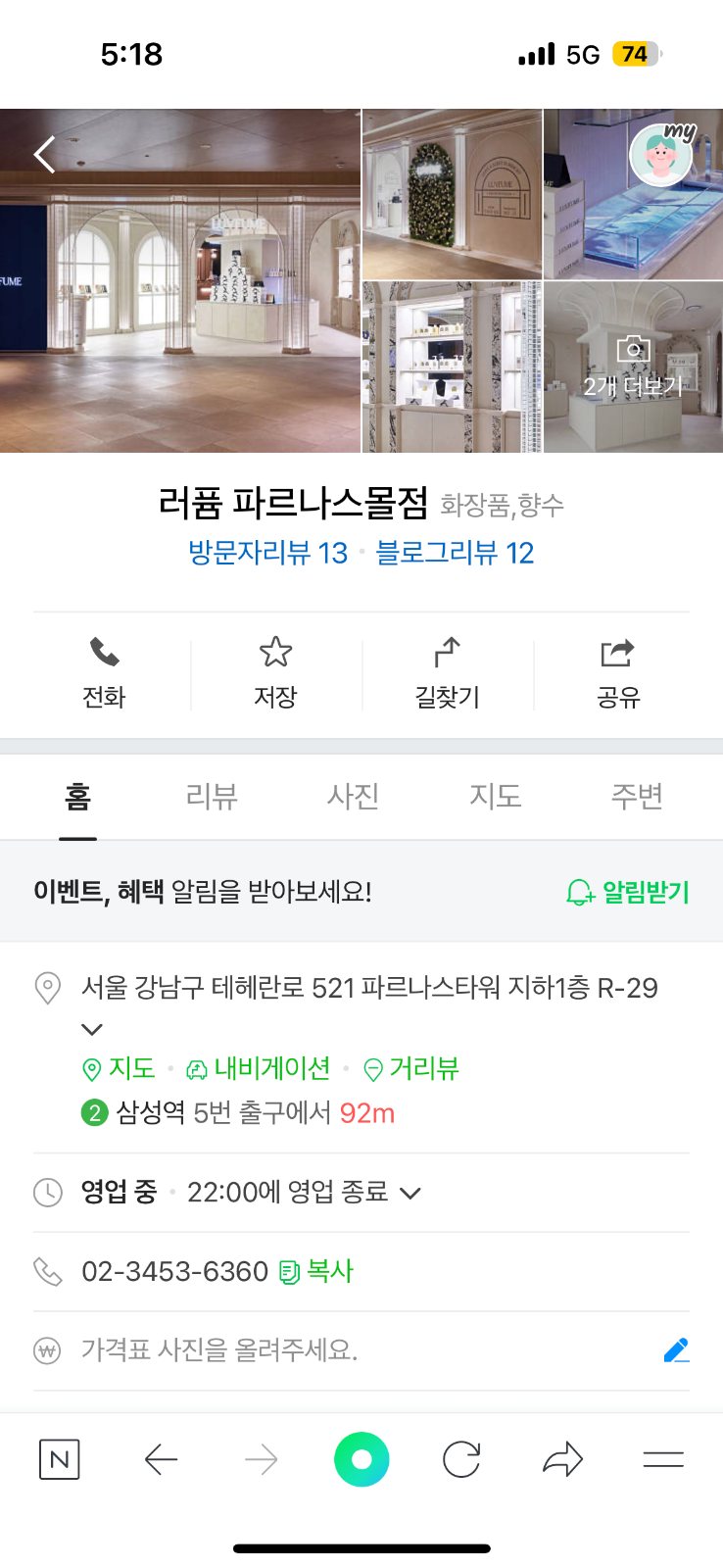Reload the page in browser toolbar

pyautogui.click(x=461, y=1460)
